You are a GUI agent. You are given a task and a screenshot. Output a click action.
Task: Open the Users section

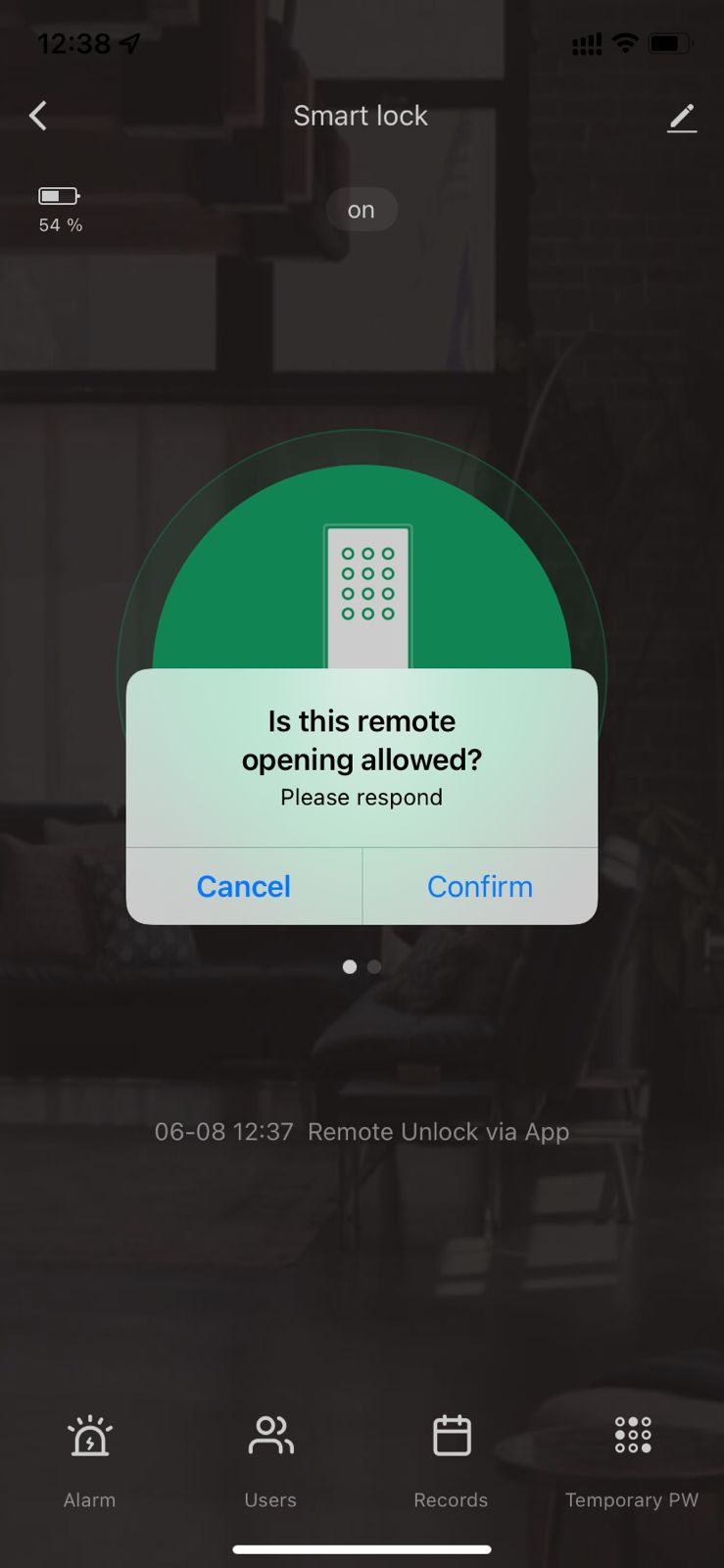tap(270, 1460)
